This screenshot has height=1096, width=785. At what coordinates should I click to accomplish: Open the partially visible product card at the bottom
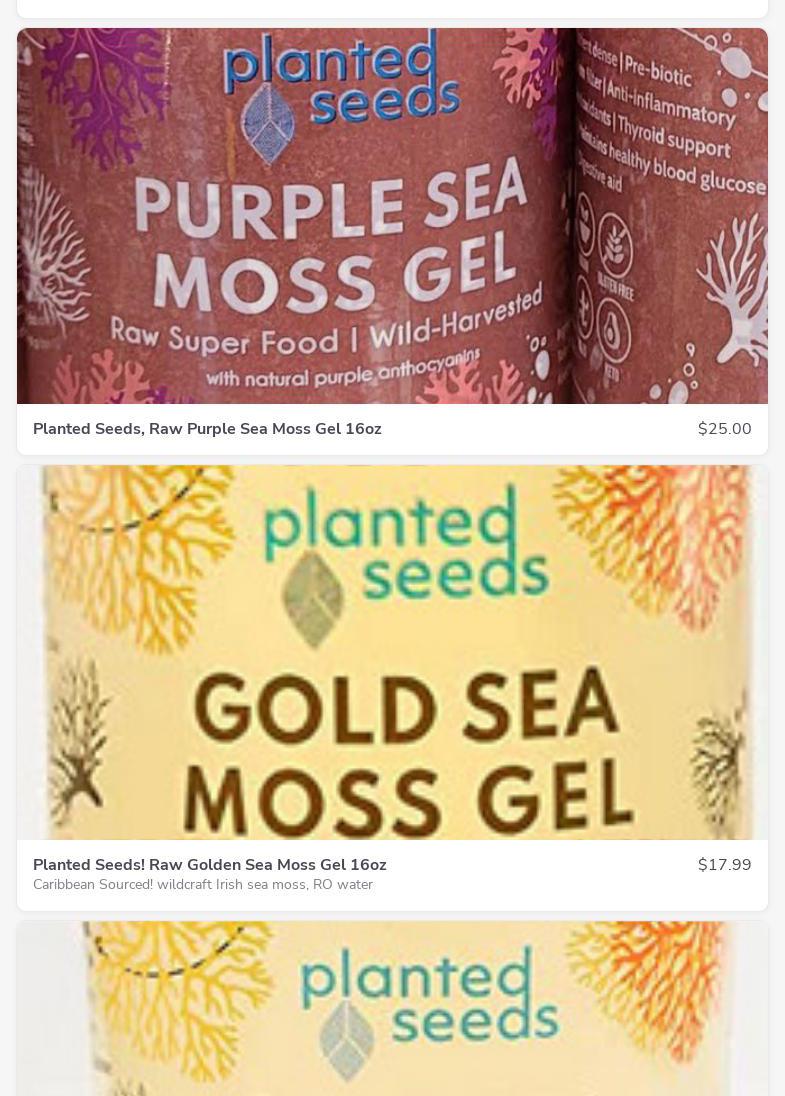tap(392, 1010)
